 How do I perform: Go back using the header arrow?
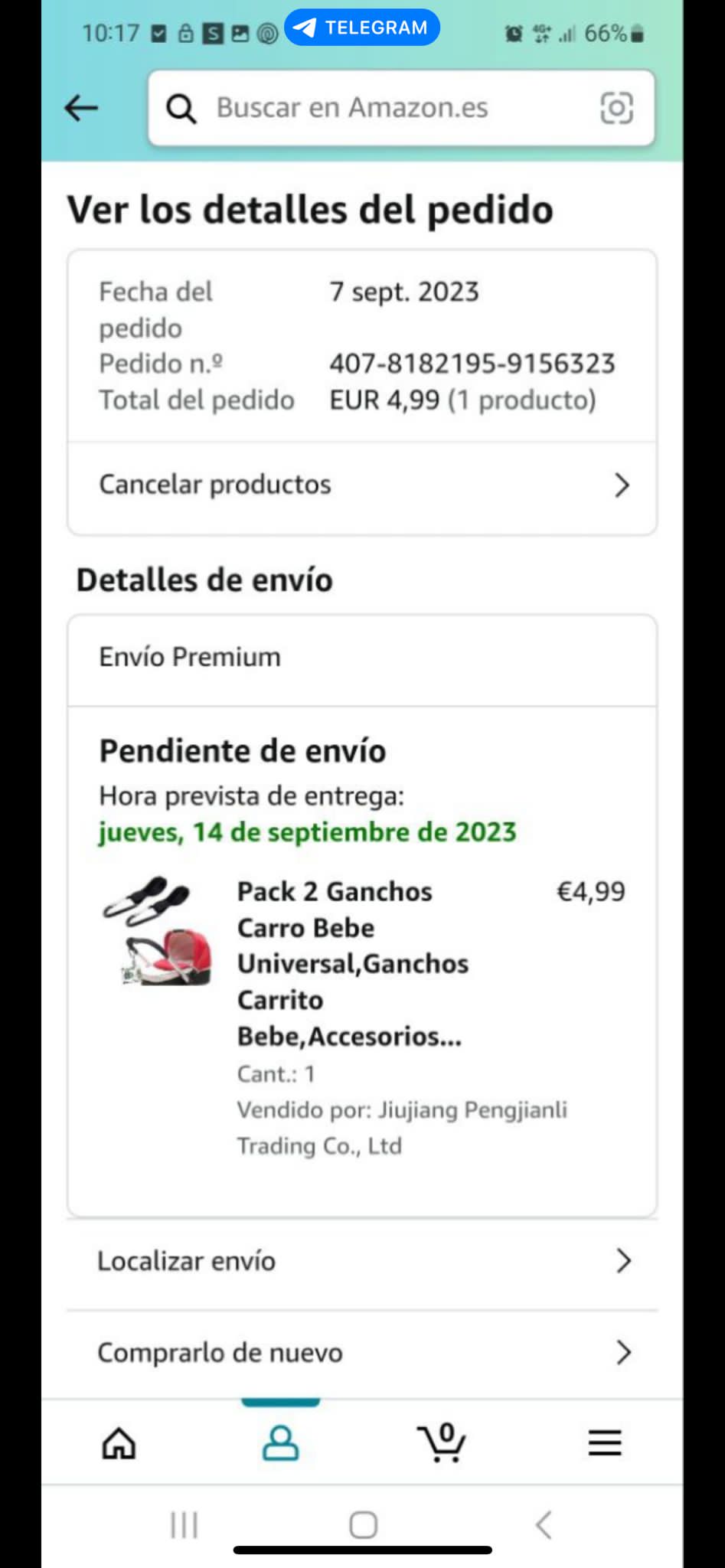point(81,108)
